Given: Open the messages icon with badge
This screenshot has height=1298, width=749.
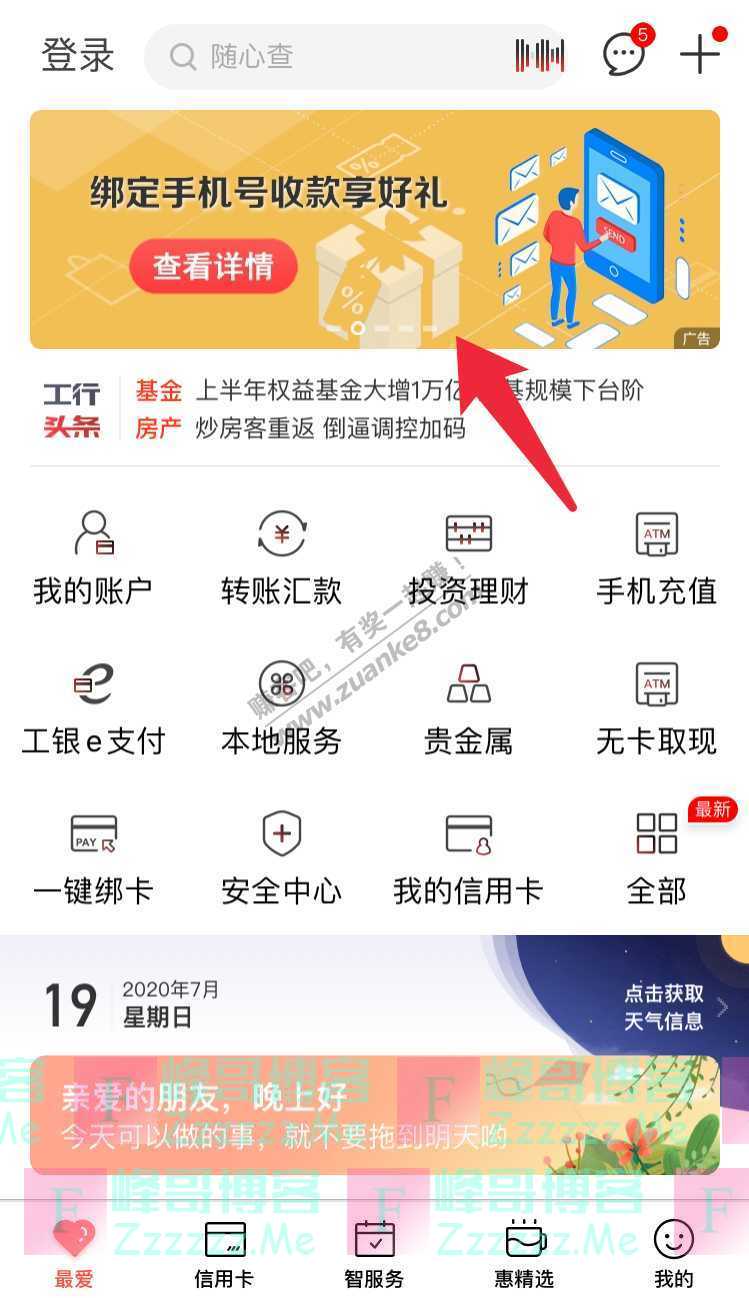Looking at the screenshot, I should 625,55.
